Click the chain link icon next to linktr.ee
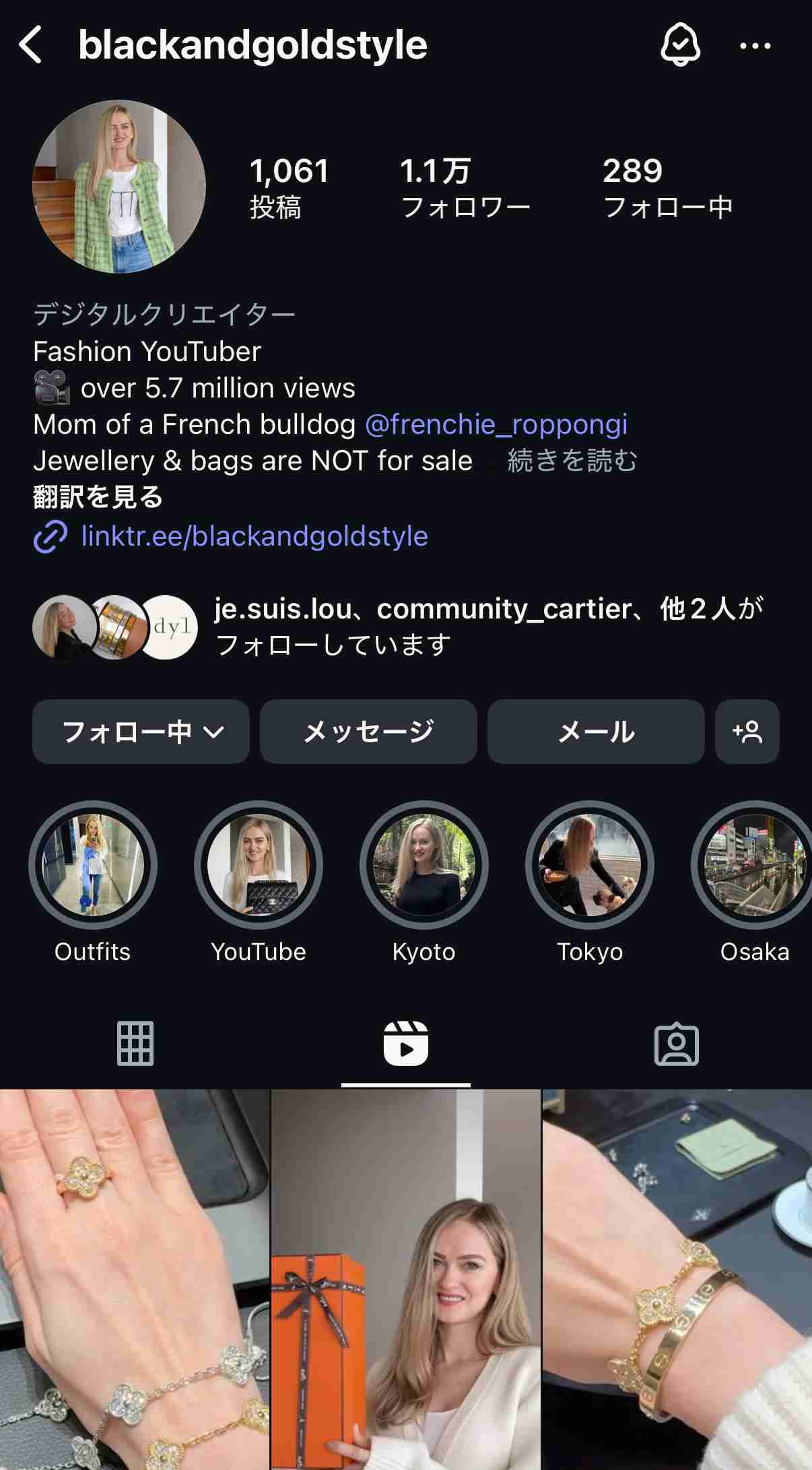812x1470 pixels. click(x=48, y=537)
